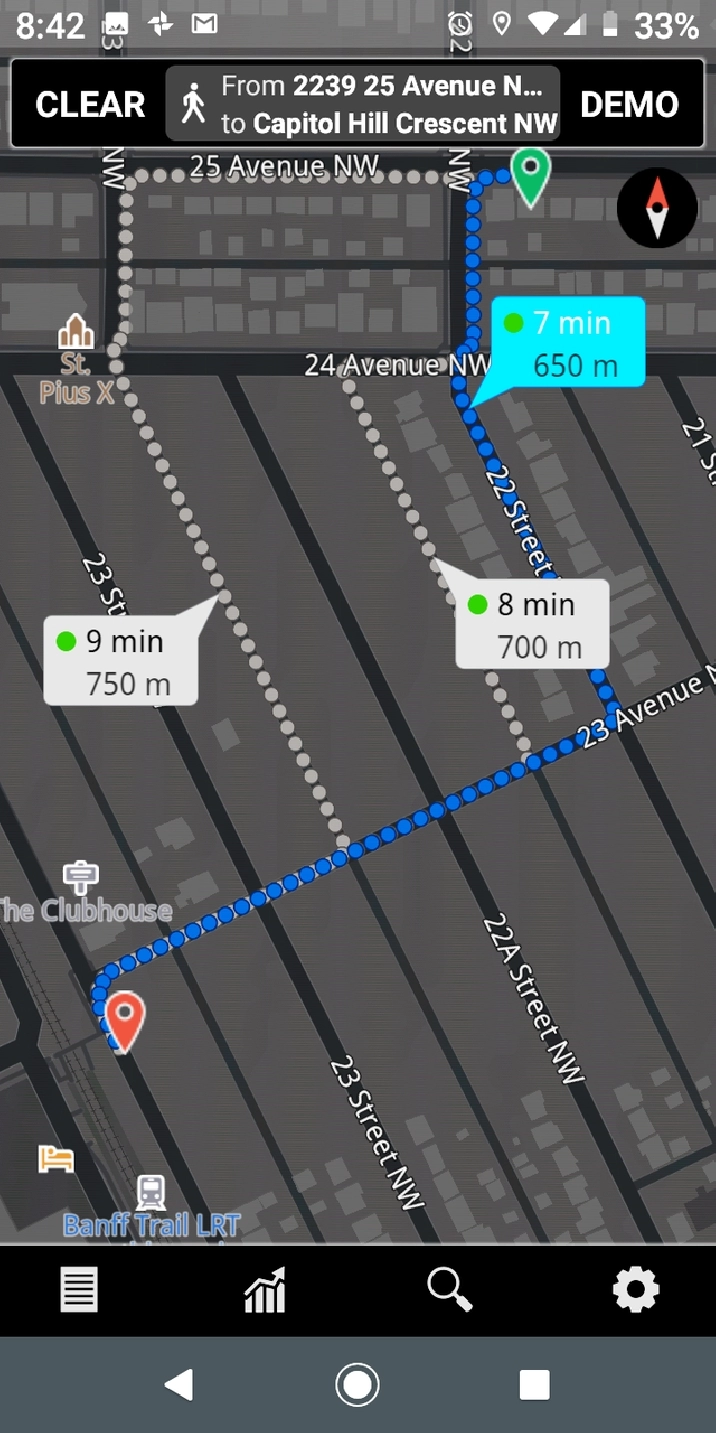This screenshot has width=716, height=1433.
Task: Show the route statistics chart
Action: (265, 1289)
